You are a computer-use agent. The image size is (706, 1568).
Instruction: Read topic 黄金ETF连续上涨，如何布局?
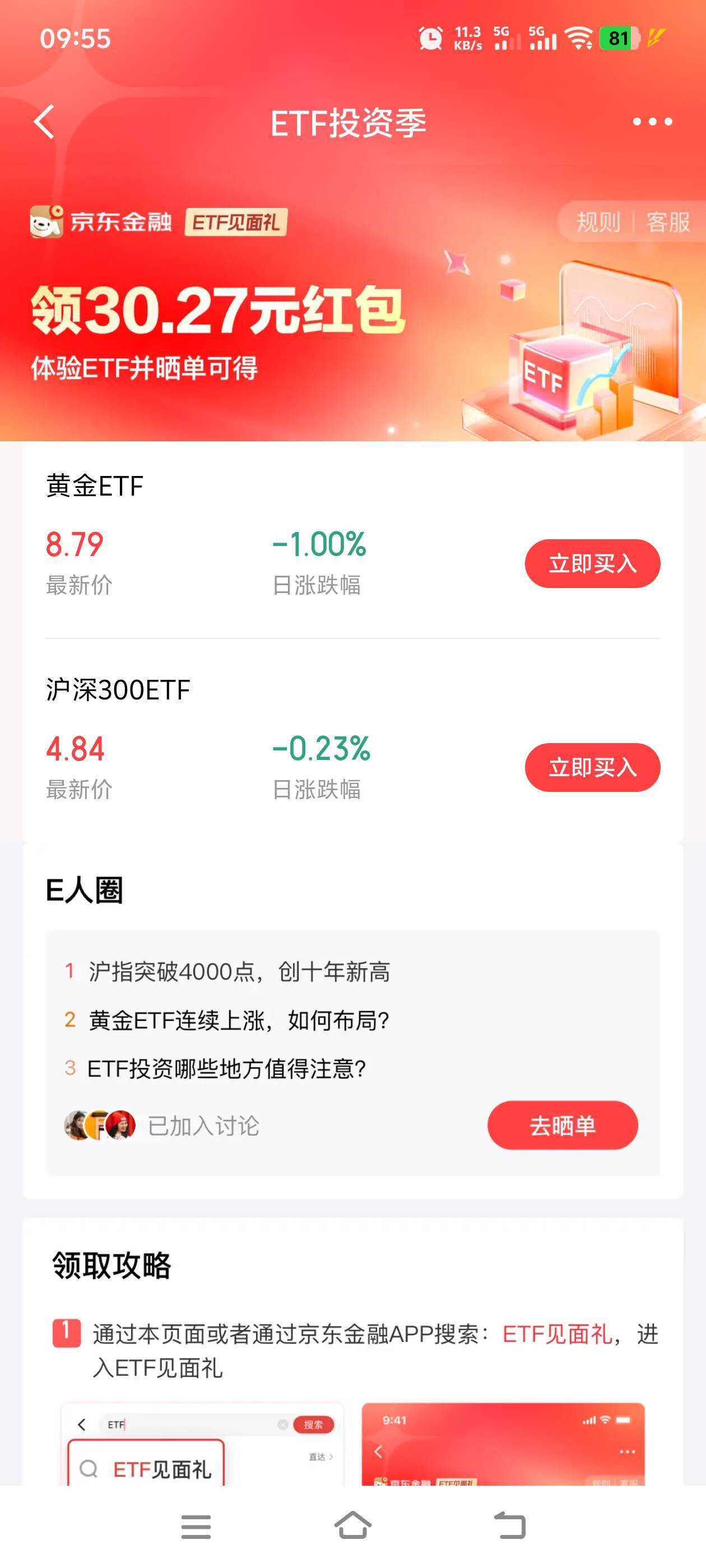coord(239,1020)
